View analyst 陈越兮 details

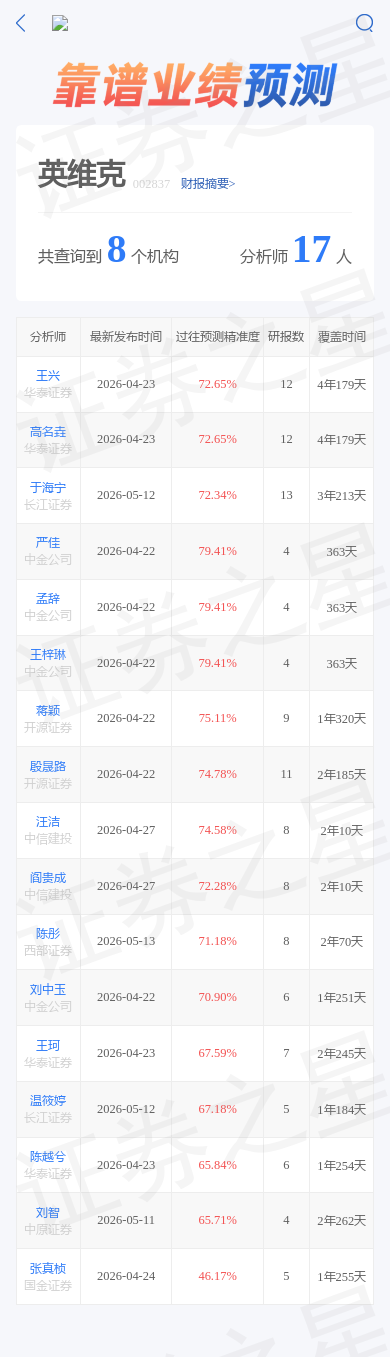[48, 1157]
